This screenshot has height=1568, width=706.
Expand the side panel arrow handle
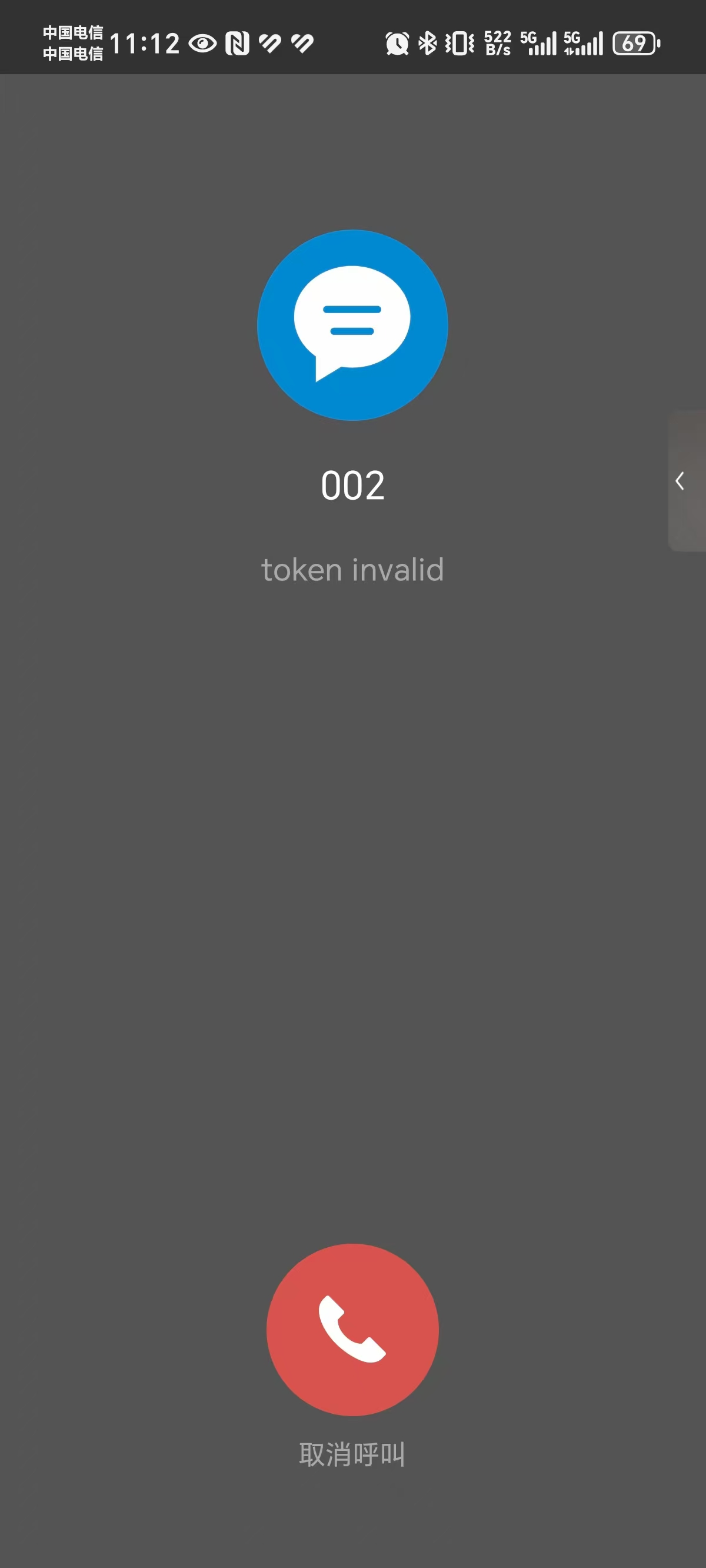(x=687, y=481)
